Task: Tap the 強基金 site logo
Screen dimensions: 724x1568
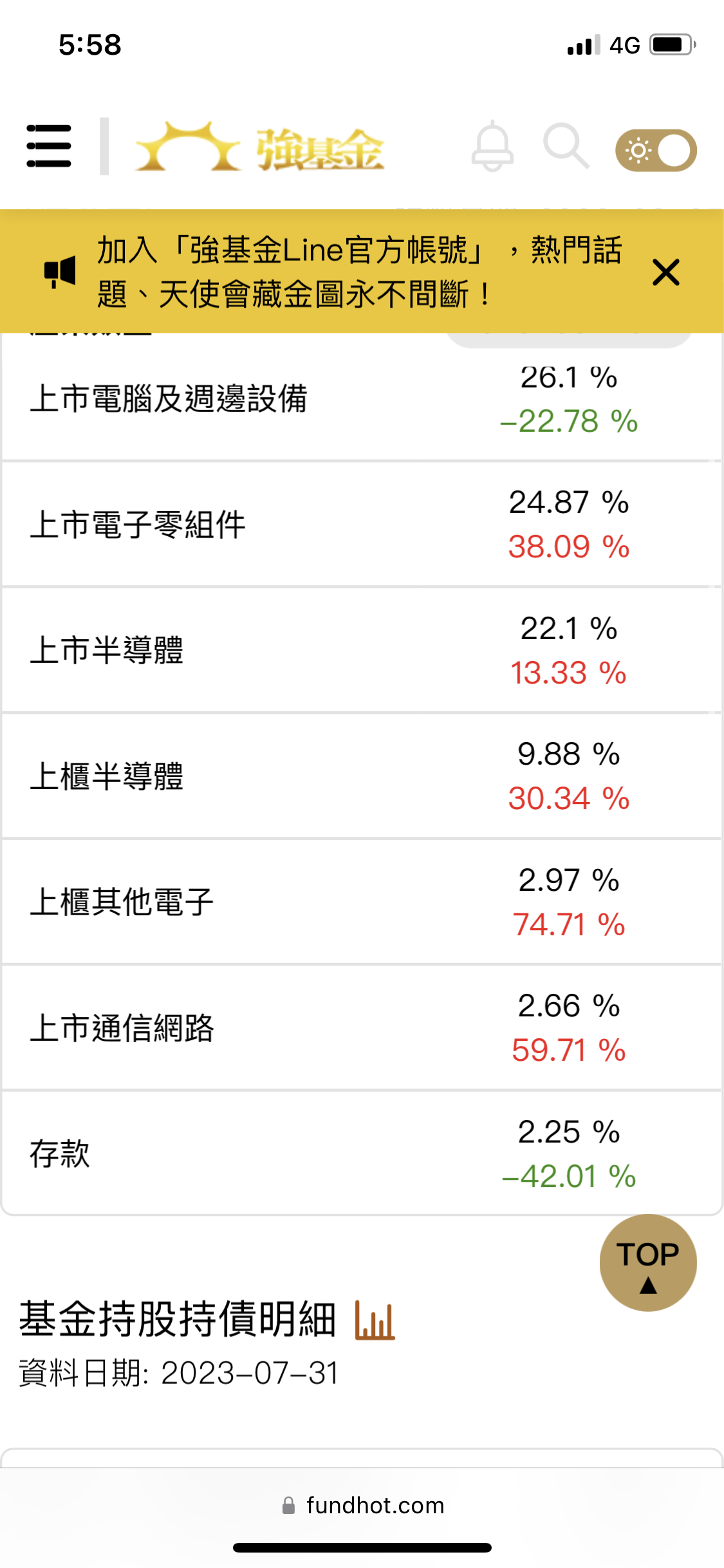Action: (x=257, y=148)
